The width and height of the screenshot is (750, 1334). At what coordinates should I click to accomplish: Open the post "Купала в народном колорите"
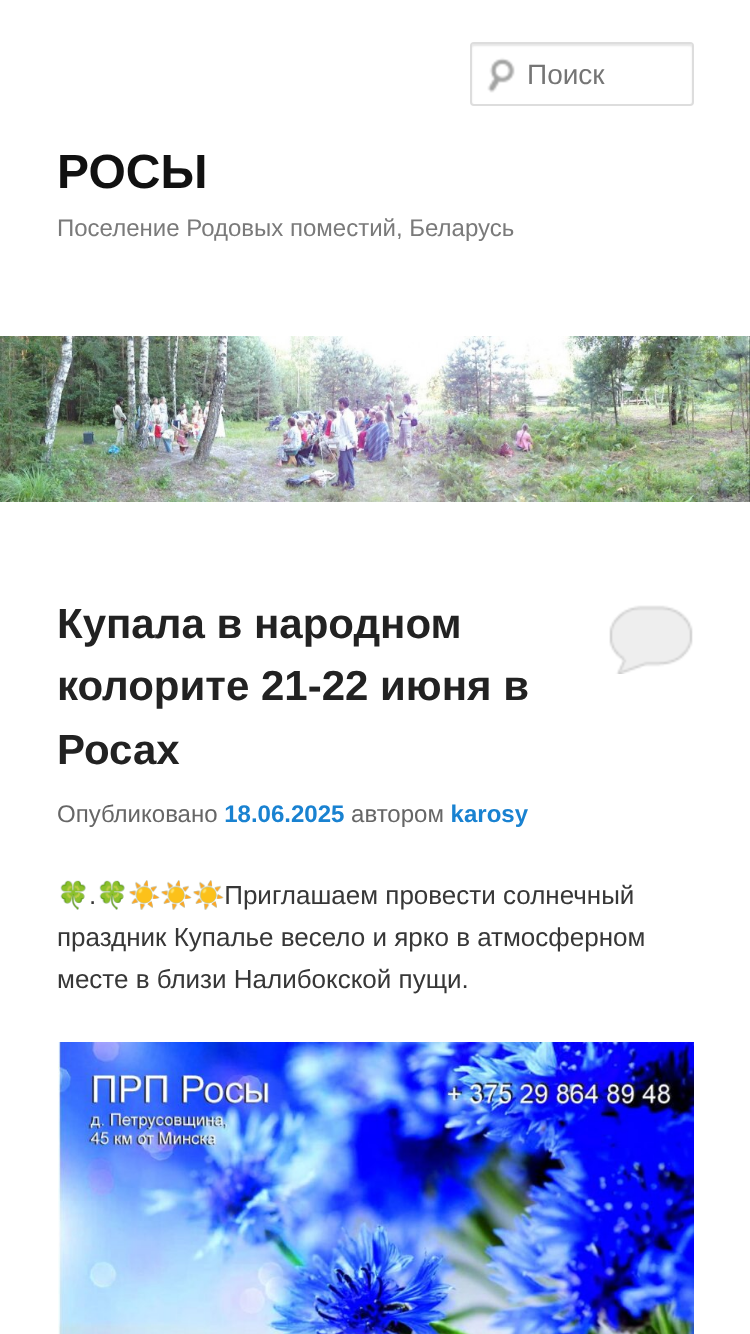click(293, 687)
